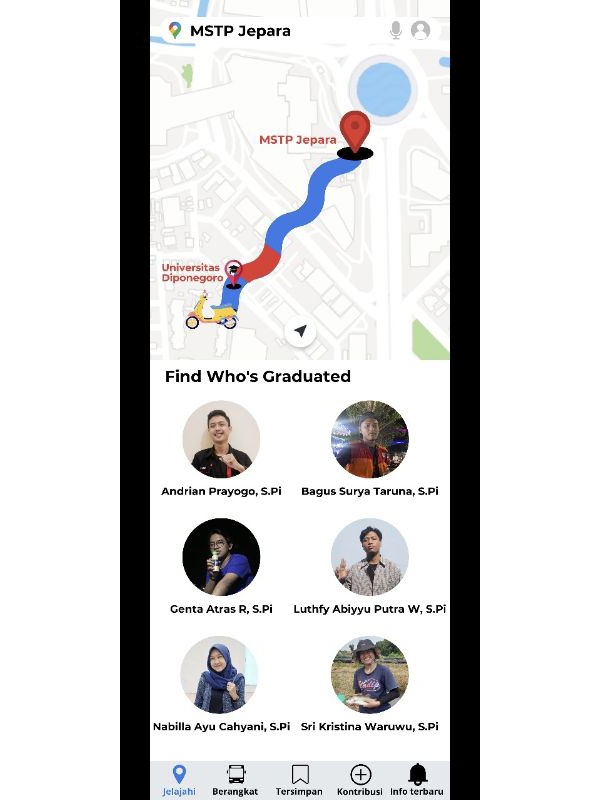Open Bagus Surya Taruna's profile

(x=370, y=439)
